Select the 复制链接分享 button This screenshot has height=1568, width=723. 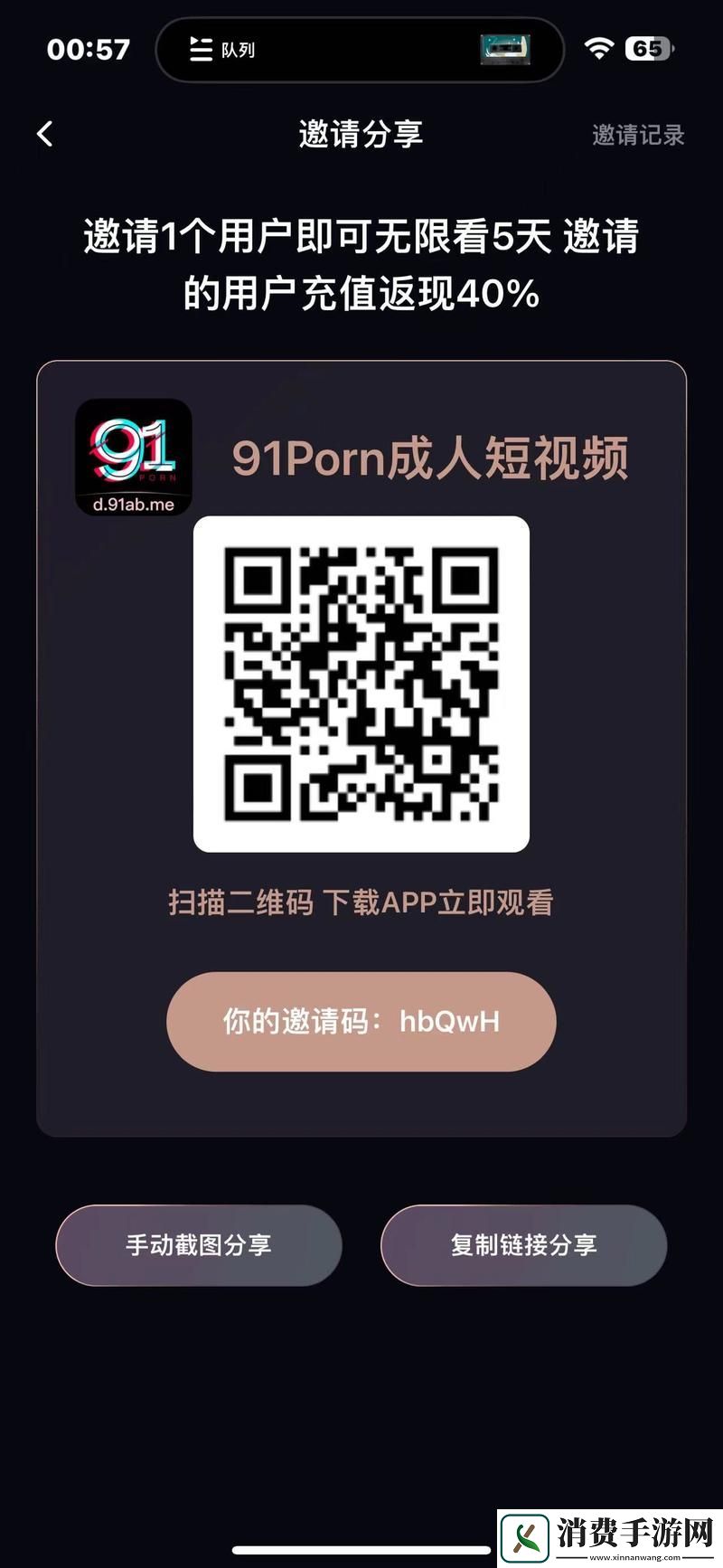coord(522,1245)
